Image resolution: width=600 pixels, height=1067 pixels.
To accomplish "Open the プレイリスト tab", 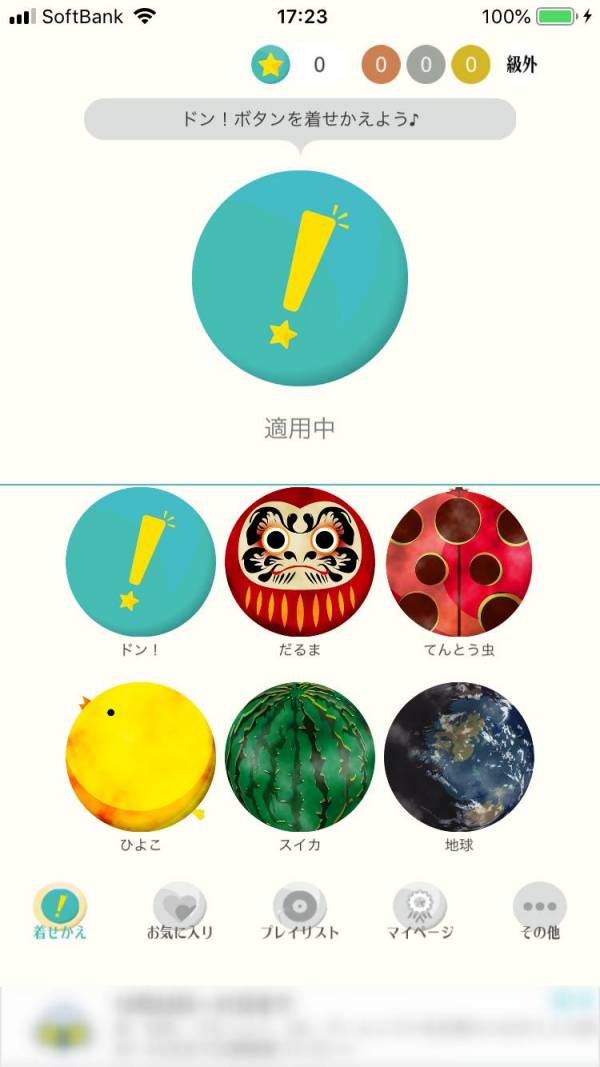I will pyautogui.click(x=300, y=912).
